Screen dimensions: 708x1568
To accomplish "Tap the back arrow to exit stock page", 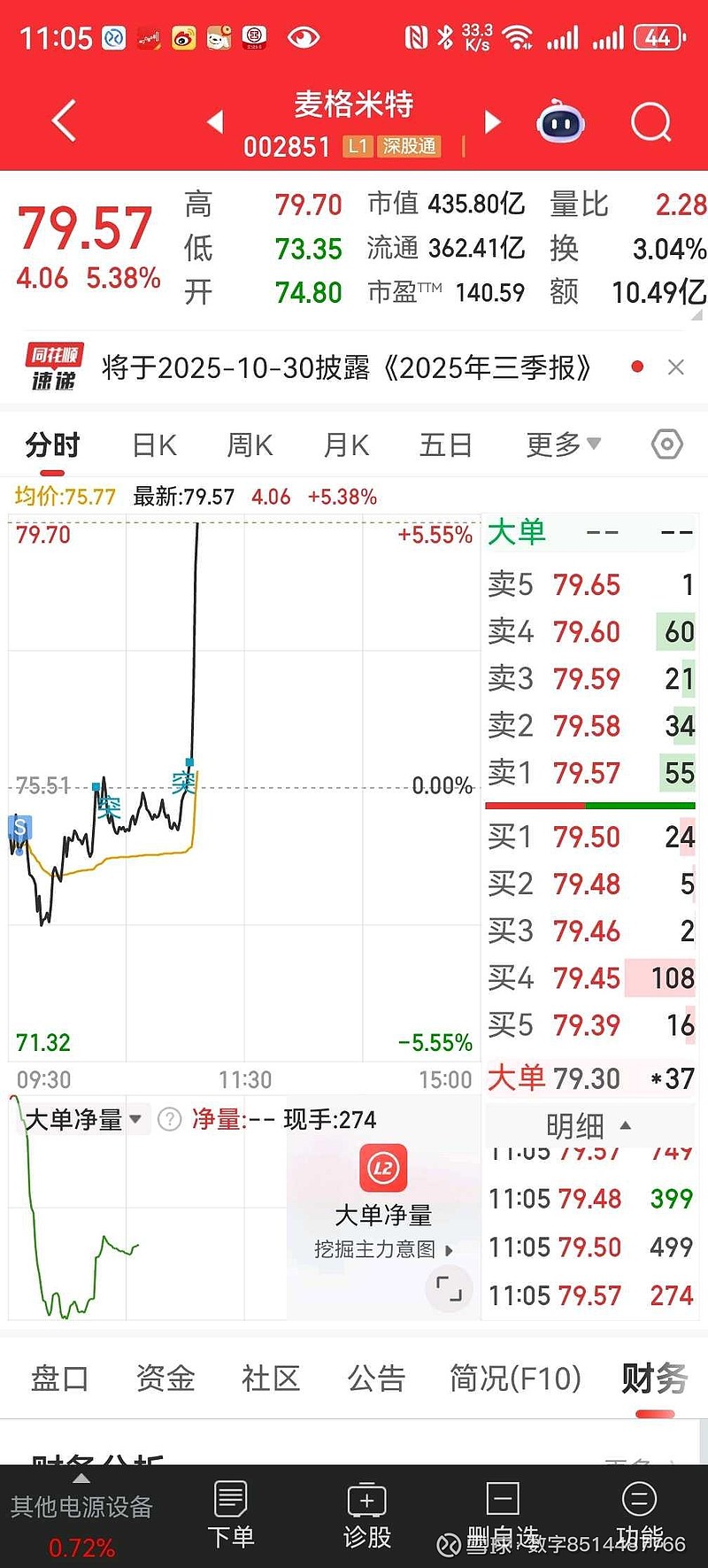I will point(62,121).
